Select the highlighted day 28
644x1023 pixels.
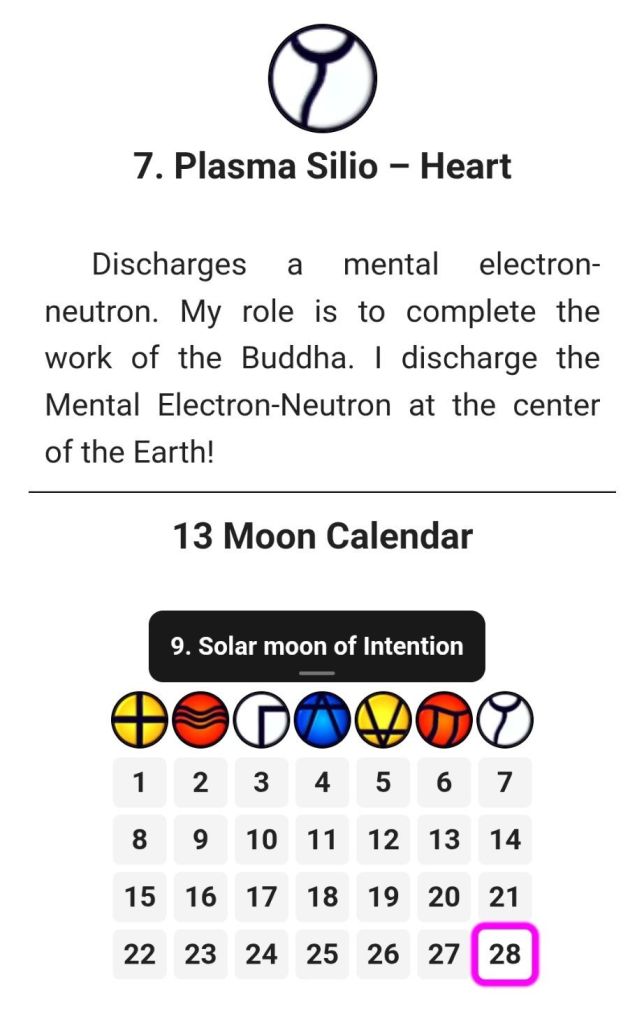point(505,954)
